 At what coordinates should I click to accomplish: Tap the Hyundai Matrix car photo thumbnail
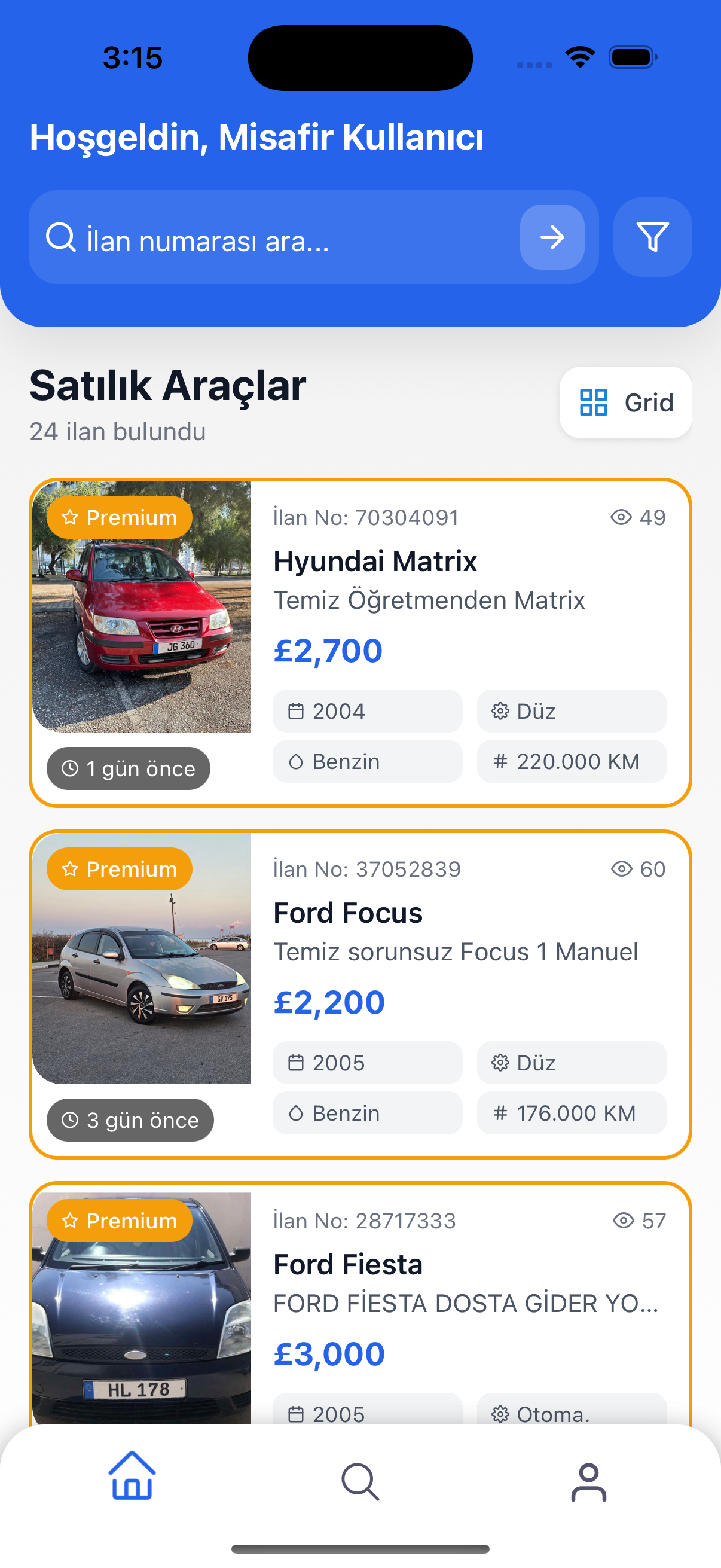tap(143, 609)
